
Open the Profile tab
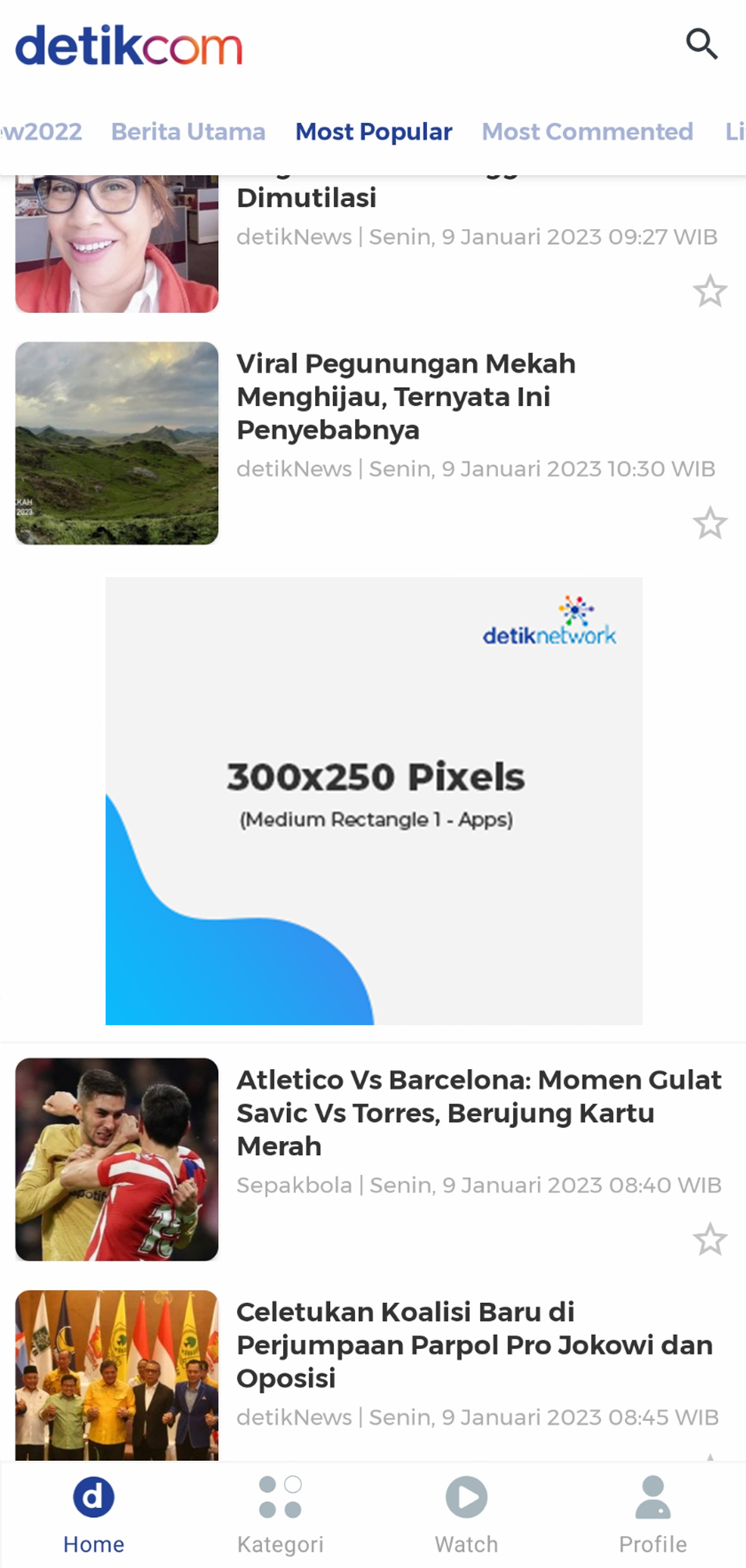[x=652, y=1515]
